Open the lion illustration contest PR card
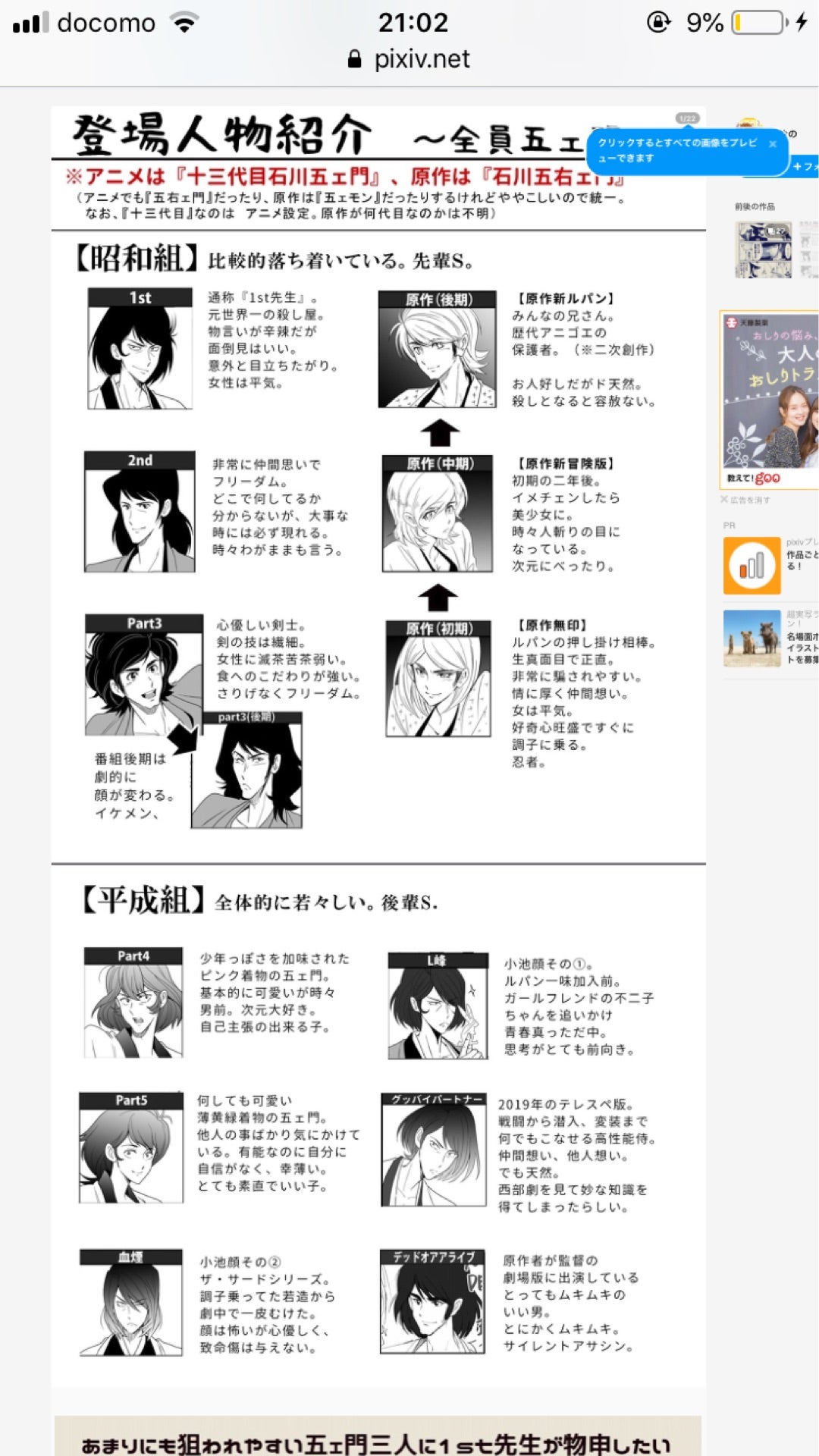Viewport: 819px width, 1456px height. tap(752, 639)
